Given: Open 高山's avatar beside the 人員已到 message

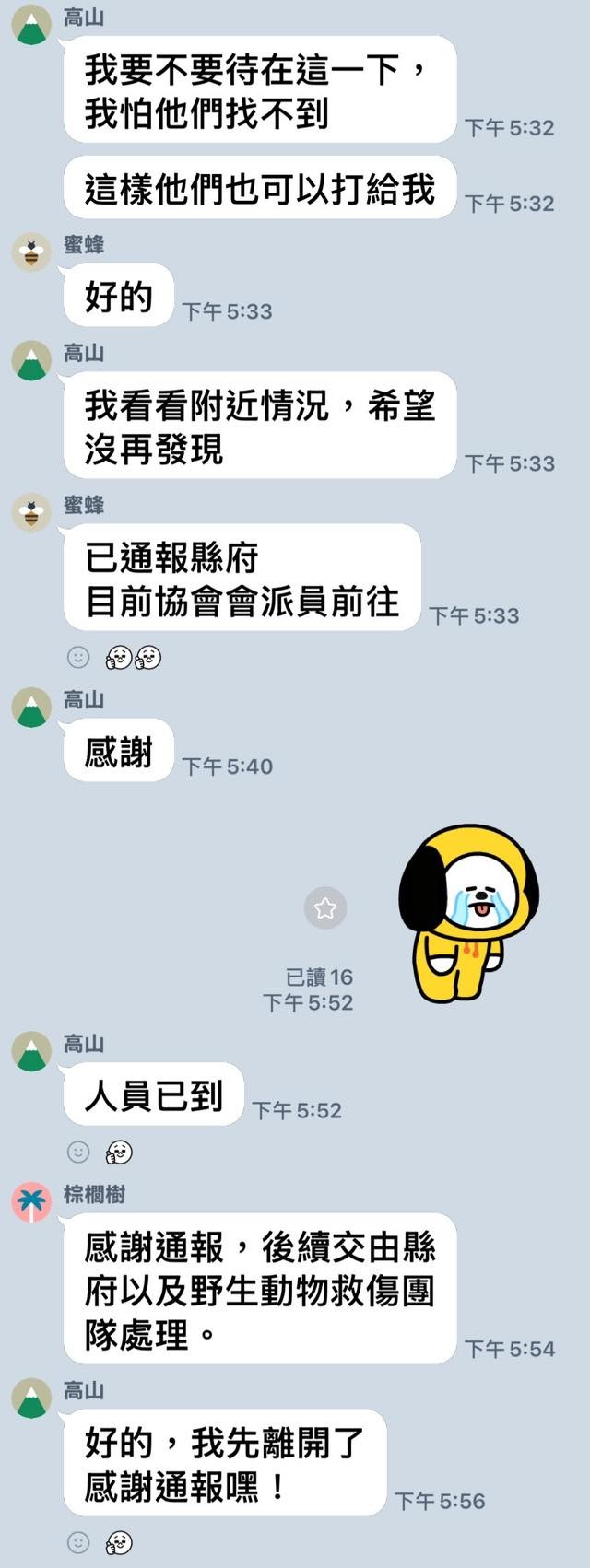Looking at the screenshot, I should pos(31,1051).
